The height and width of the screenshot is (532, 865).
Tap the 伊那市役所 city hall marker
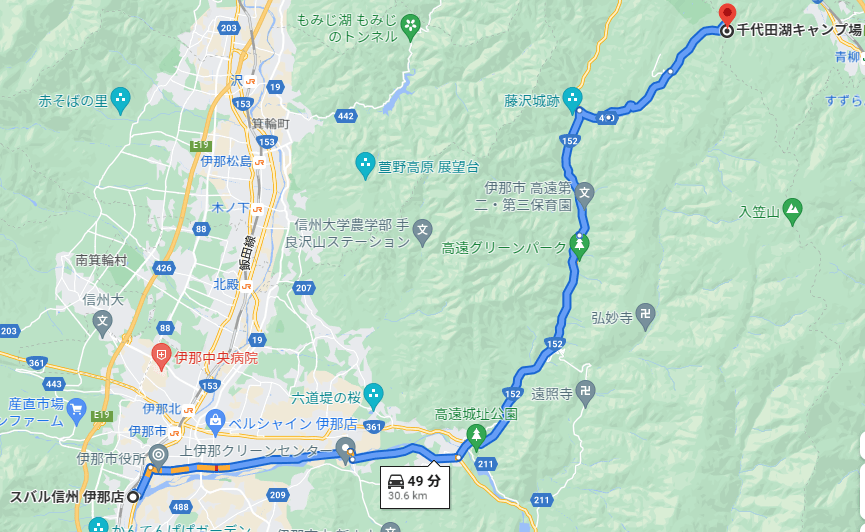159,456
